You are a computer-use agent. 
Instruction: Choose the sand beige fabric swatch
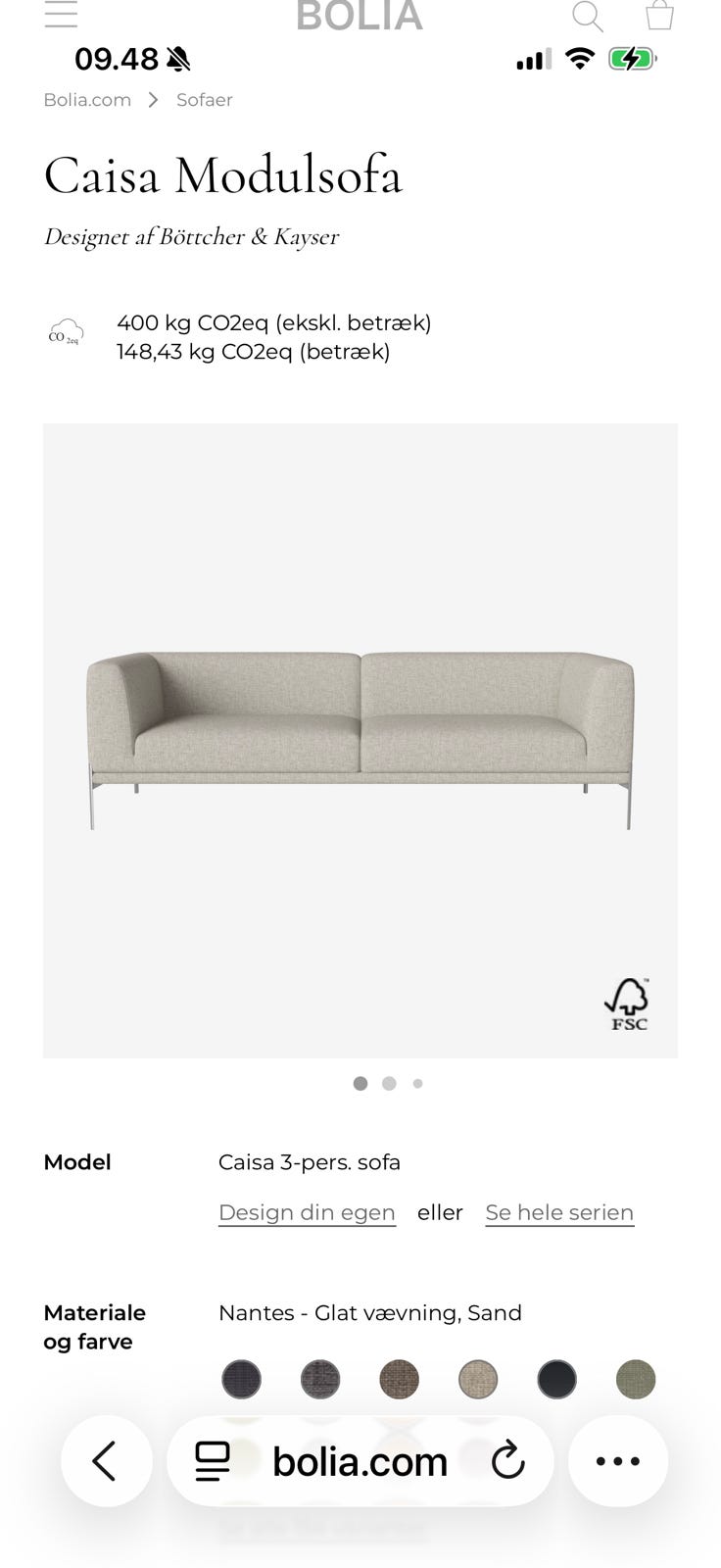(x=478, y=1379)
